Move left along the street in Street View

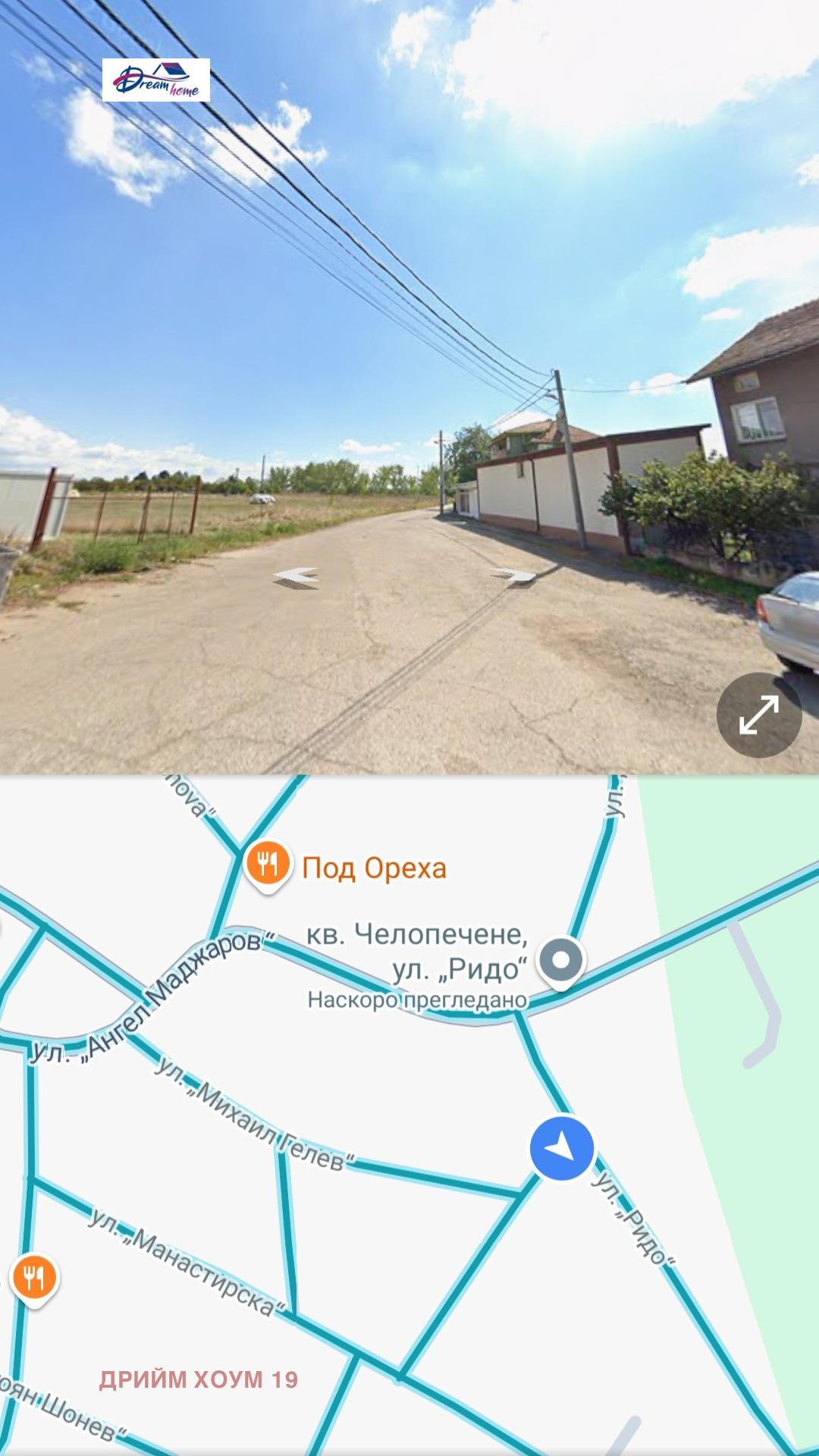[x=297, y=578]
